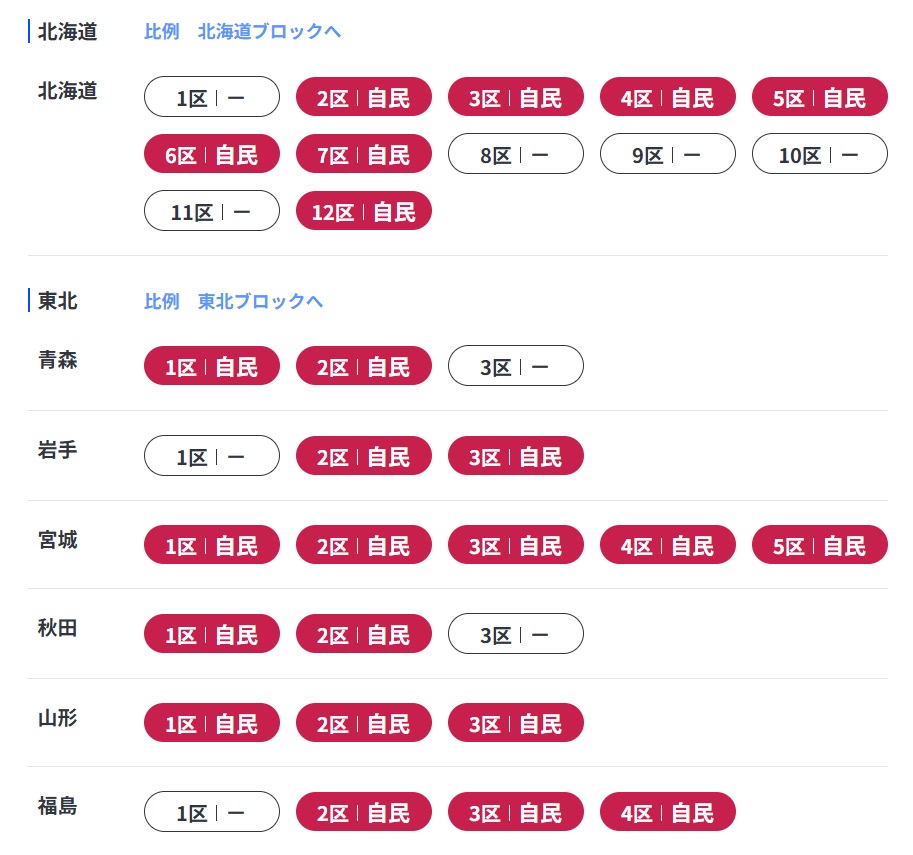View 青森 3区 district

point(516,366)
